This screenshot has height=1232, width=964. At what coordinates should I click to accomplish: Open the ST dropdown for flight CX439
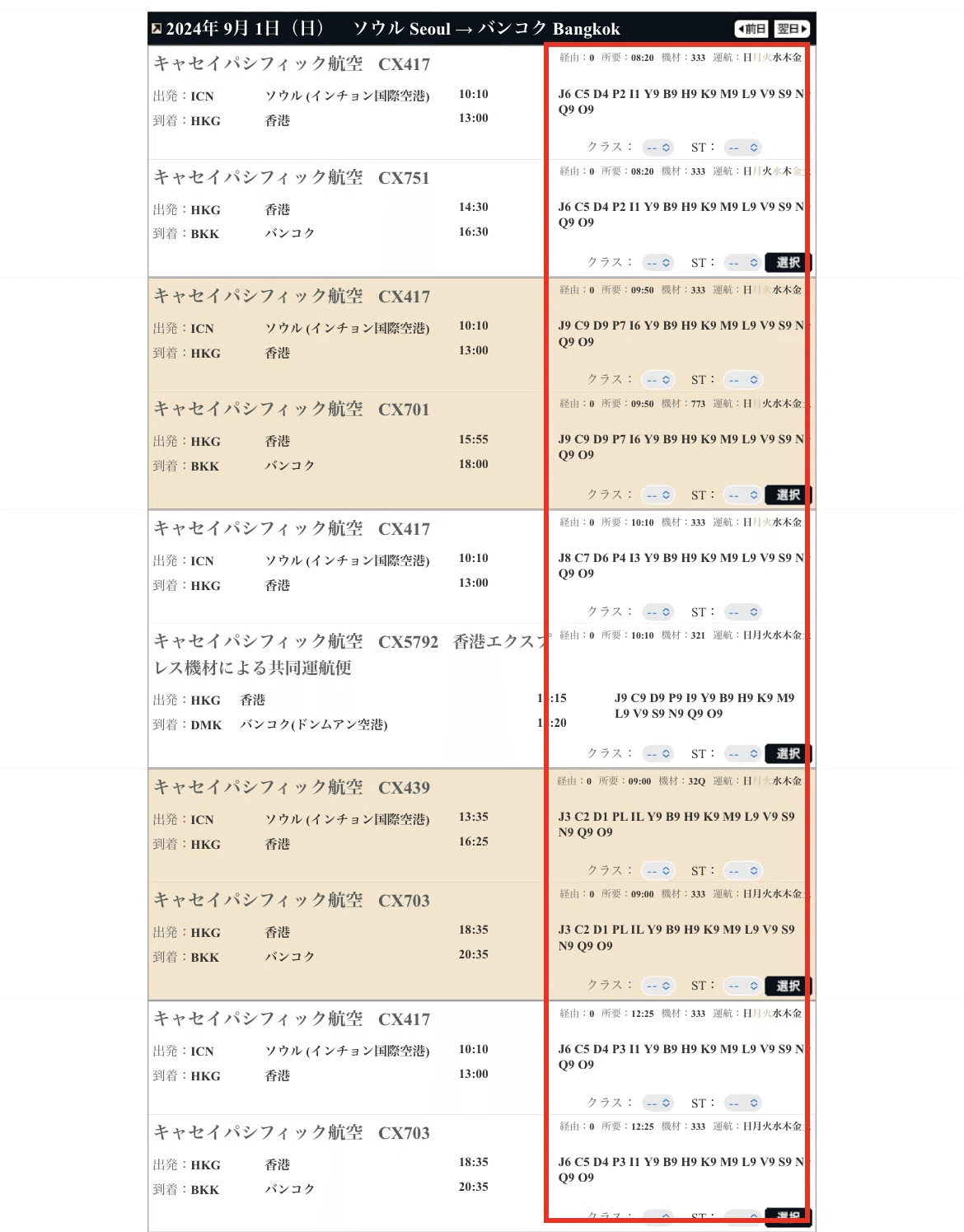click(x=742, y=871)
